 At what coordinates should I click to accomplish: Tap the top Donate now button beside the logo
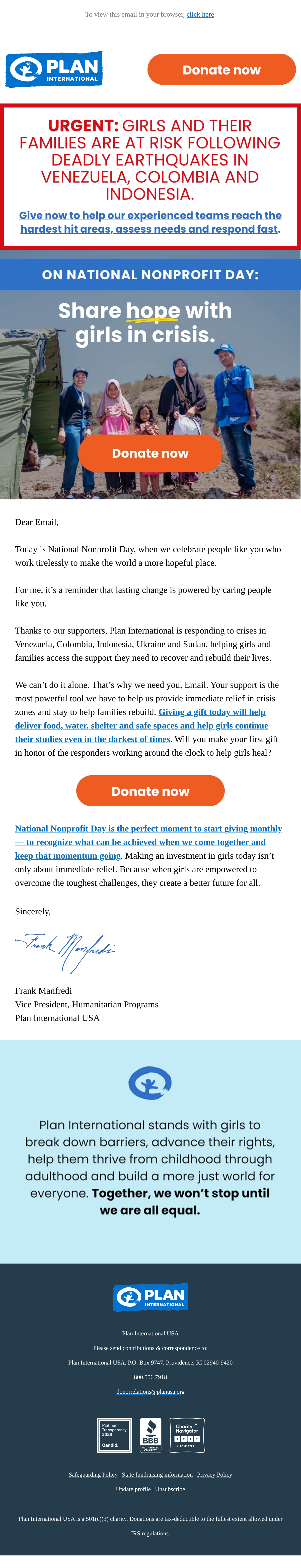point(221,69)
